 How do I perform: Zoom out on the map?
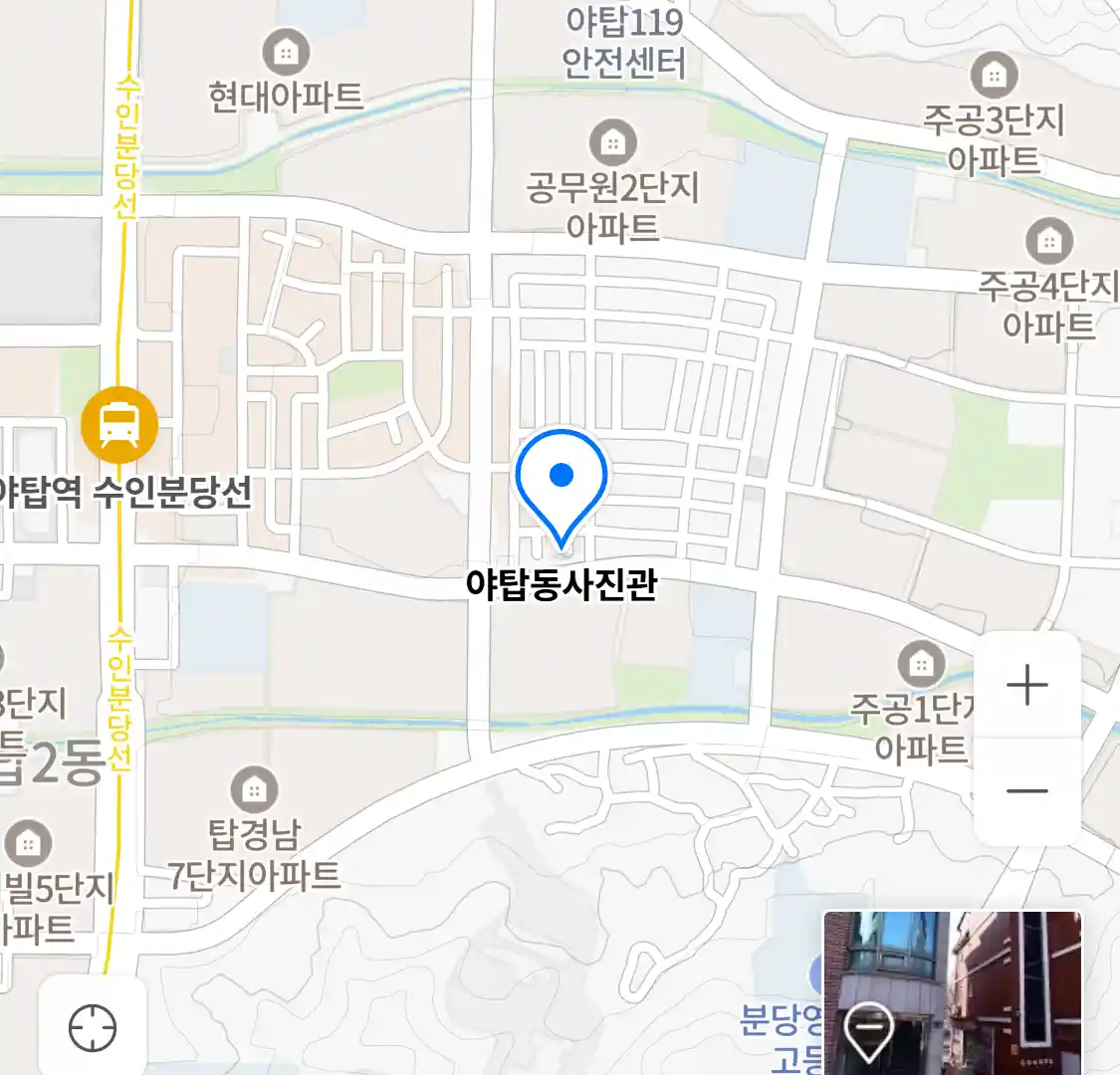[1026, 791]
